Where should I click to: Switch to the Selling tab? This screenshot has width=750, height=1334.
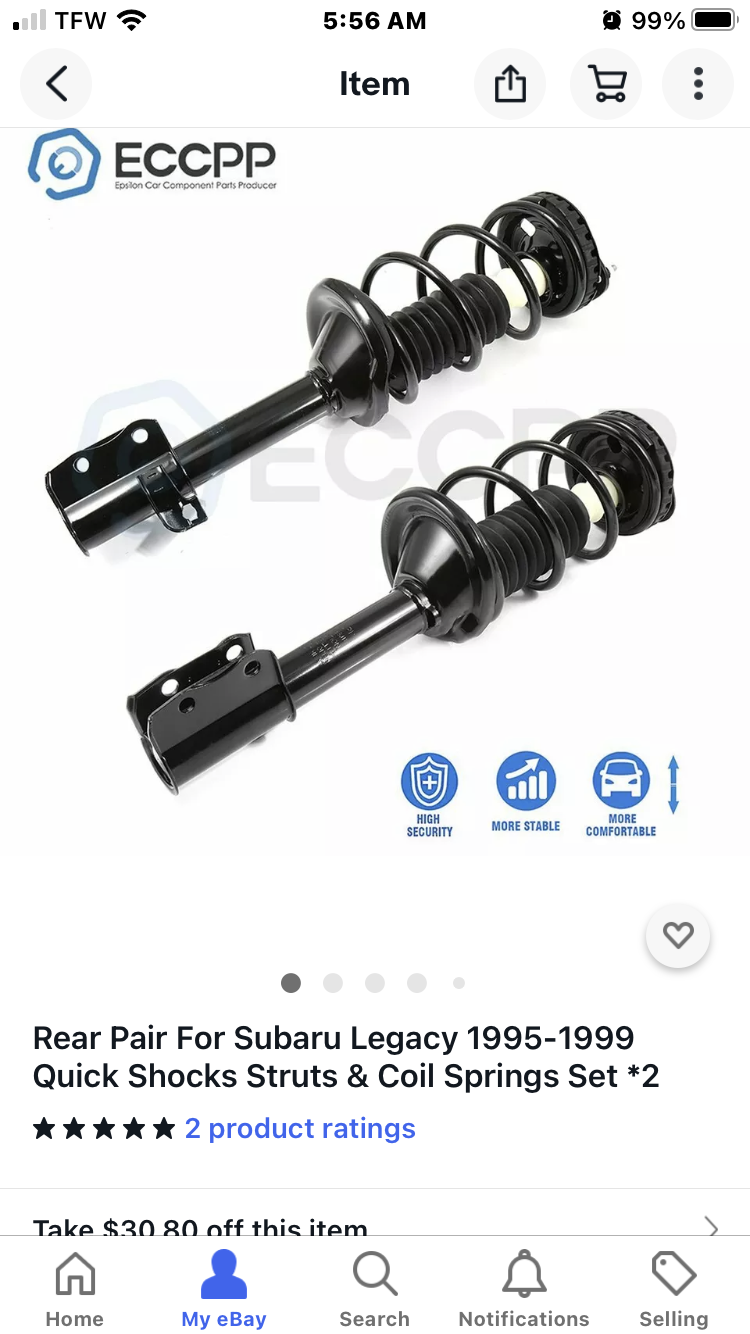click(x=673, y=1289)
